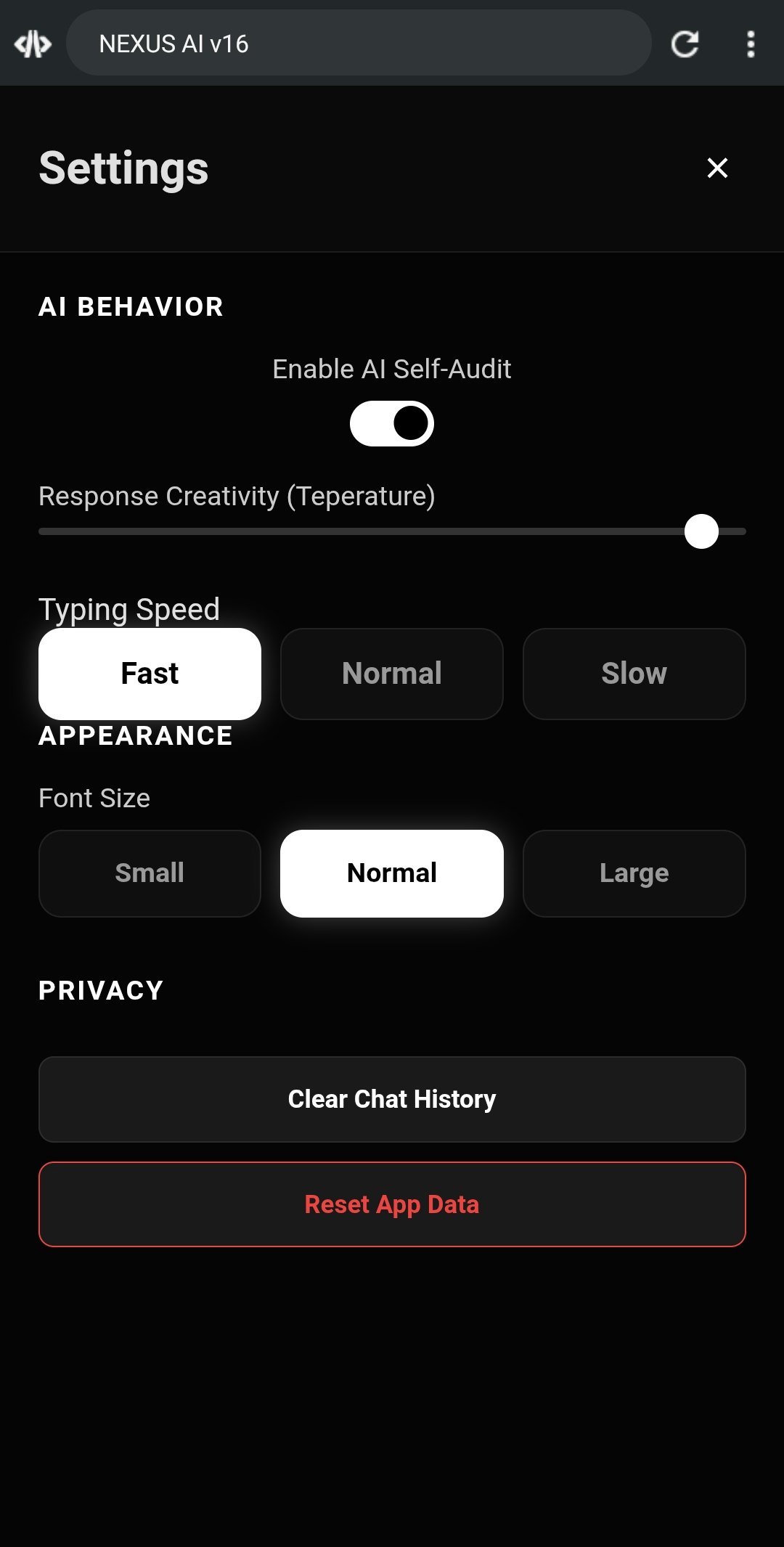Keep Fast typing speed selected

coord(150,673)
